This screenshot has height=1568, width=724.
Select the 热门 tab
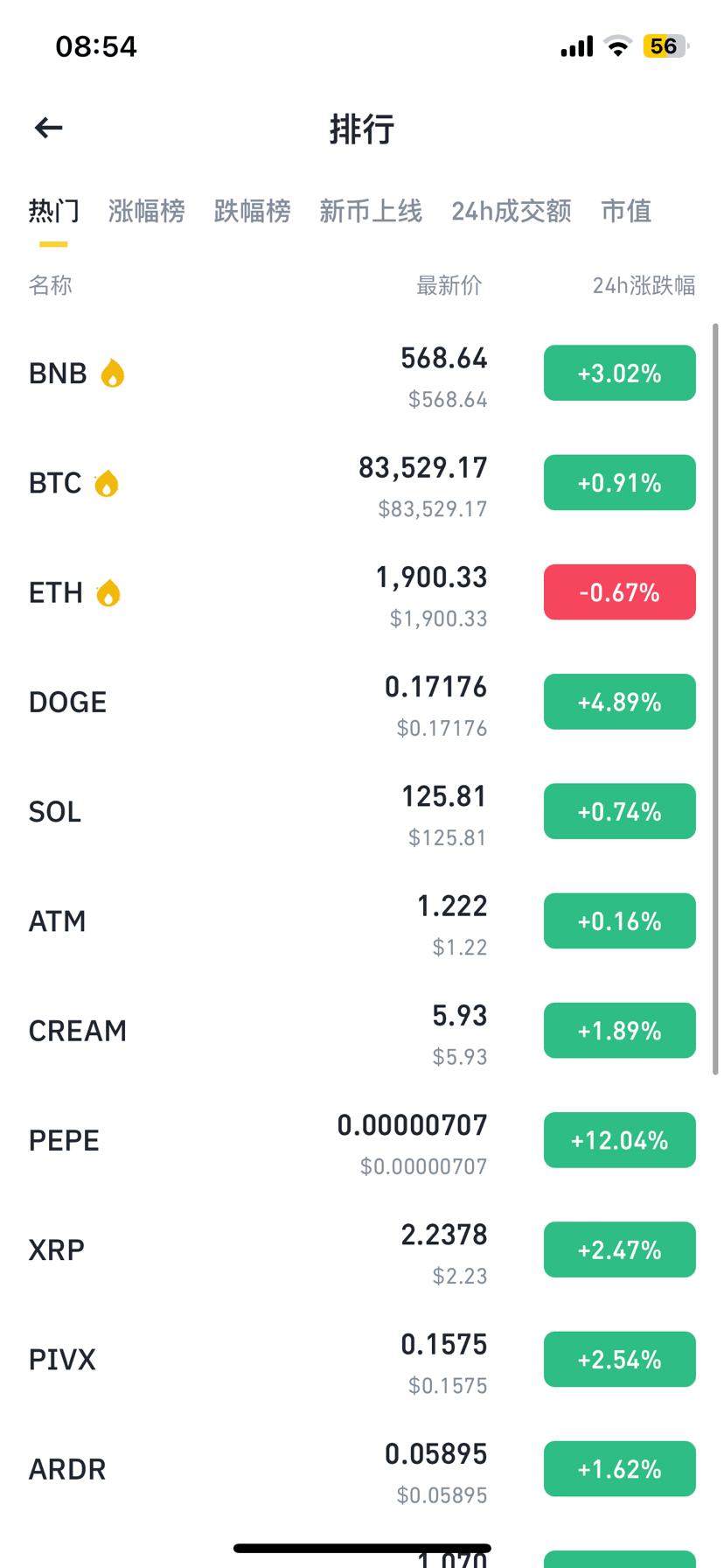click(54, 211)
